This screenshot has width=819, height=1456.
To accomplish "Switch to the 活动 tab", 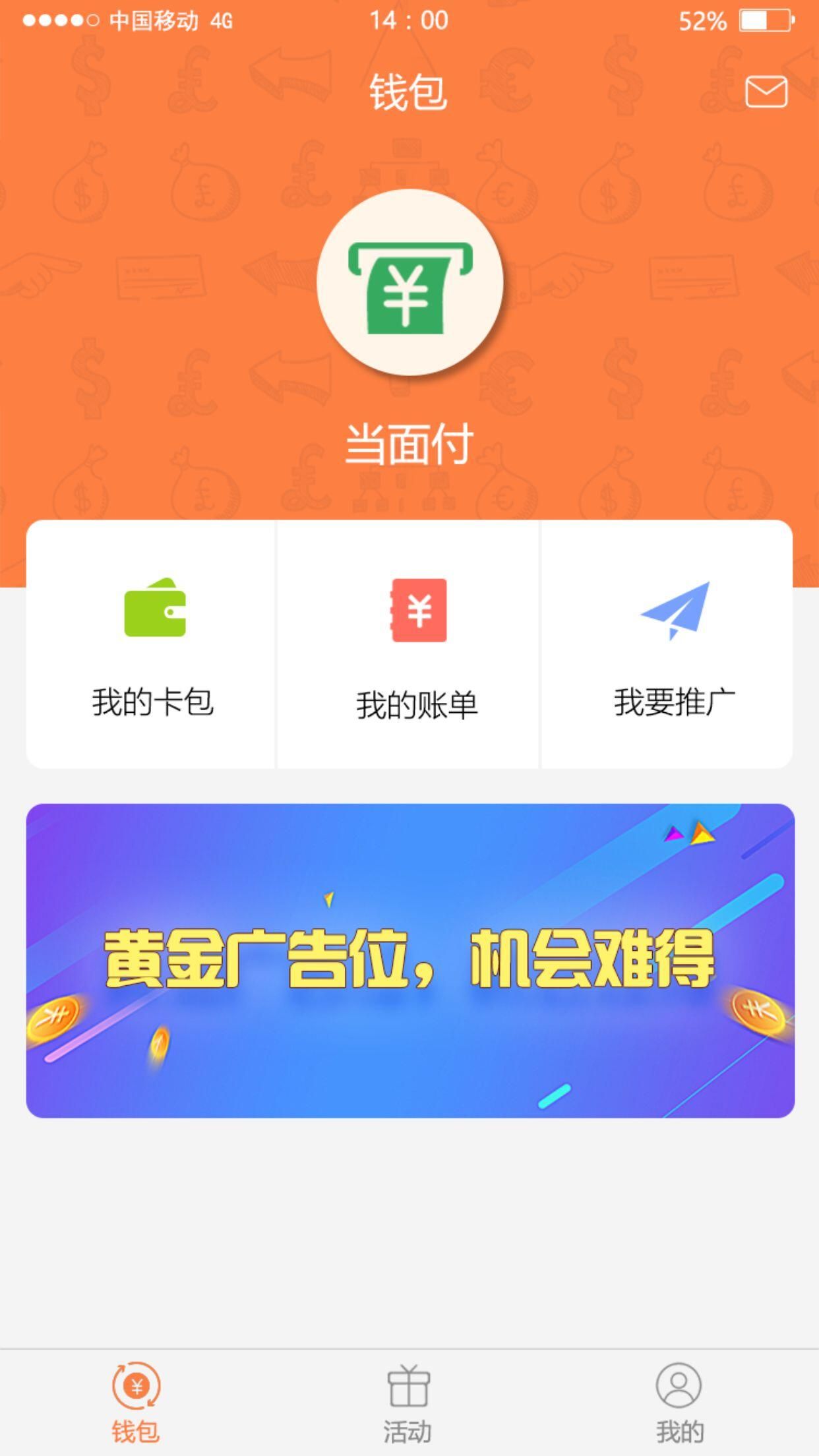I will pyautogui.click(x=408, y=1402).
